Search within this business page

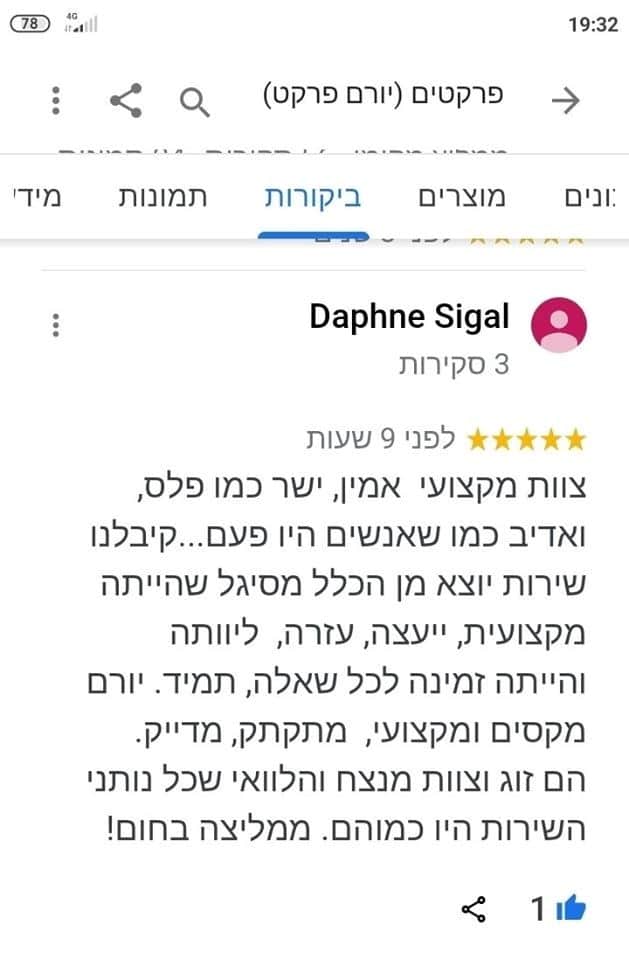[x=194, y=100]
